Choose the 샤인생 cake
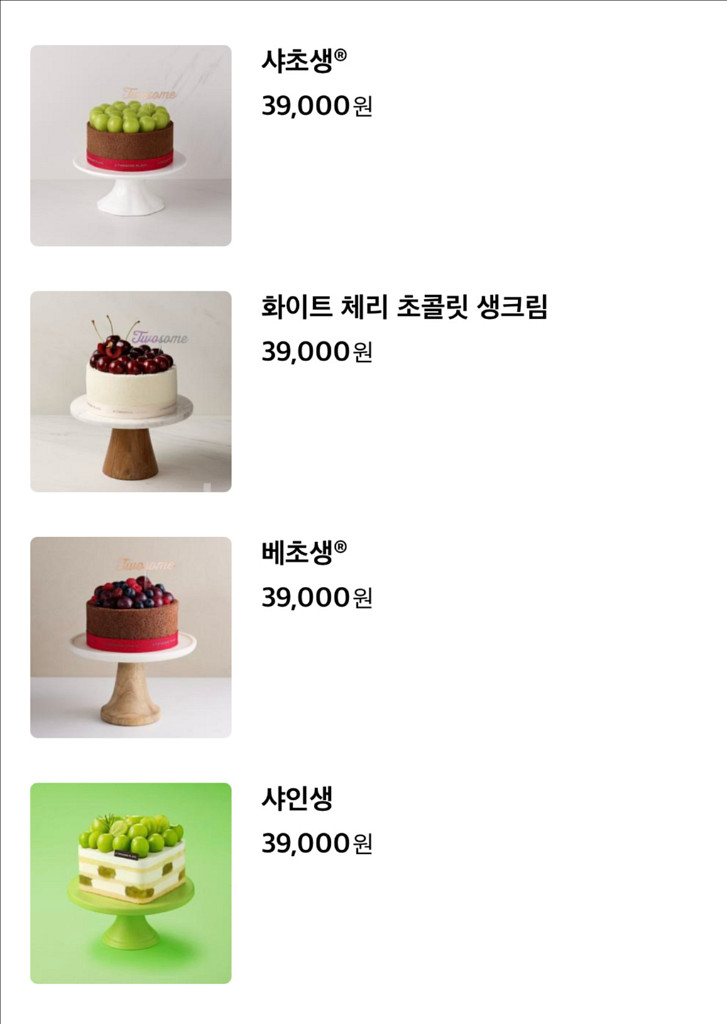The image size is (727, 1024). [x=131, y=883]
